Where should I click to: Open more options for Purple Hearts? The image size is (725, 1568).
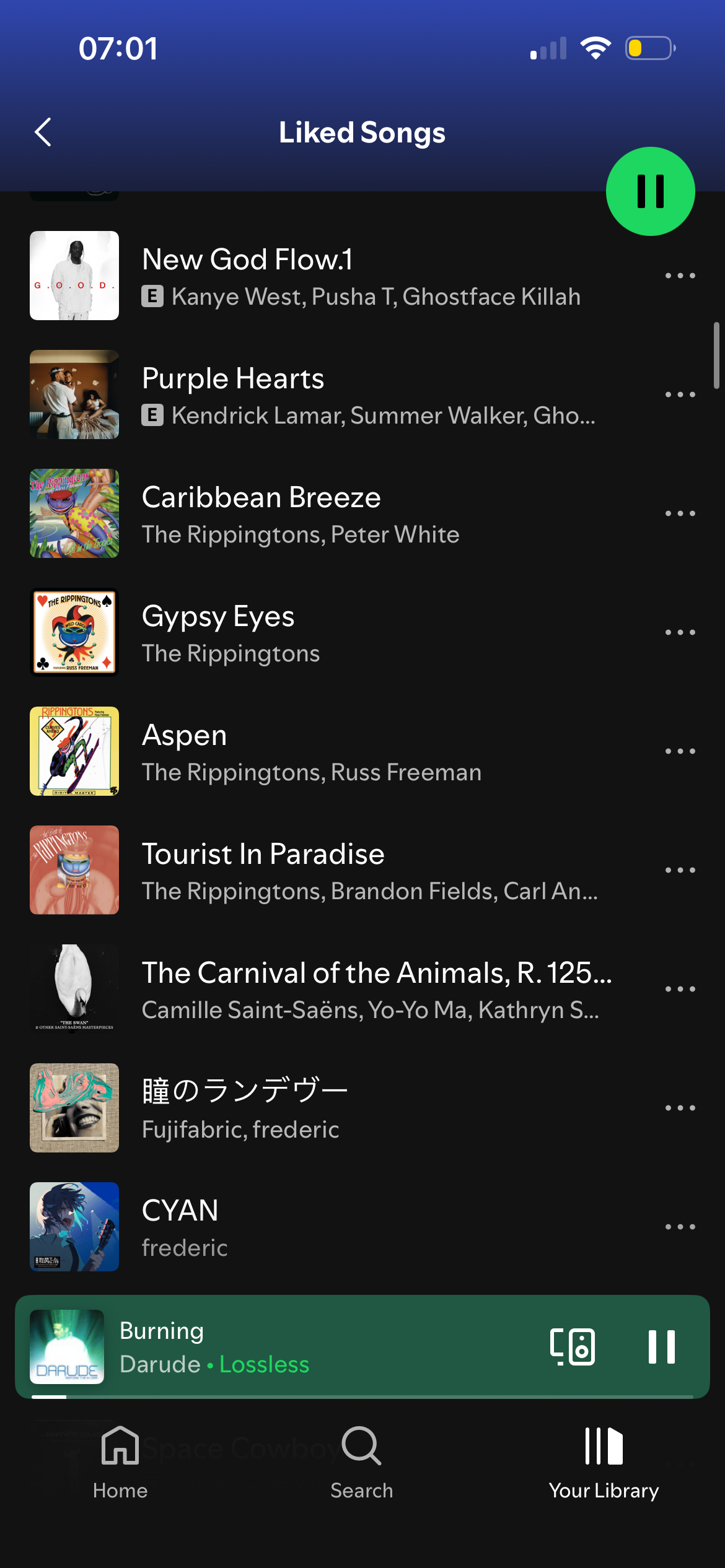[680, 394]
